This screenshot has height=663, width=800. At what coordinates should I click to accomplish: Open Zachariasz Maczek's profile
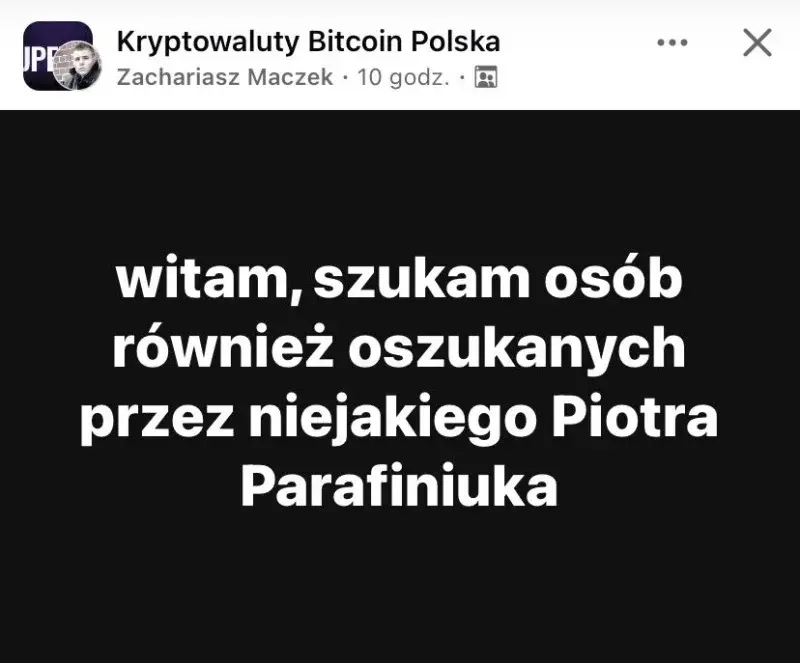coord(225,77)
